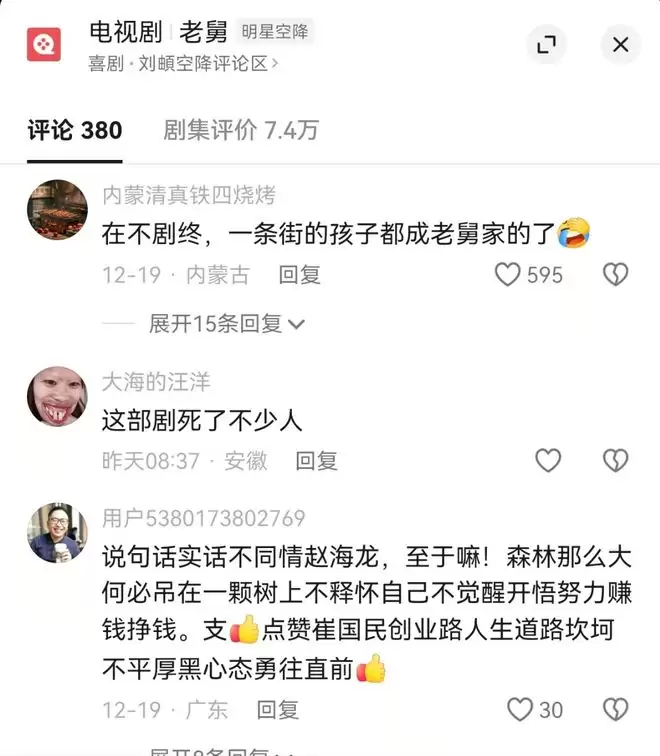Switch to the 剧集评价 7.4万 tab
This screenshot has height=756, width=660.
241,130
